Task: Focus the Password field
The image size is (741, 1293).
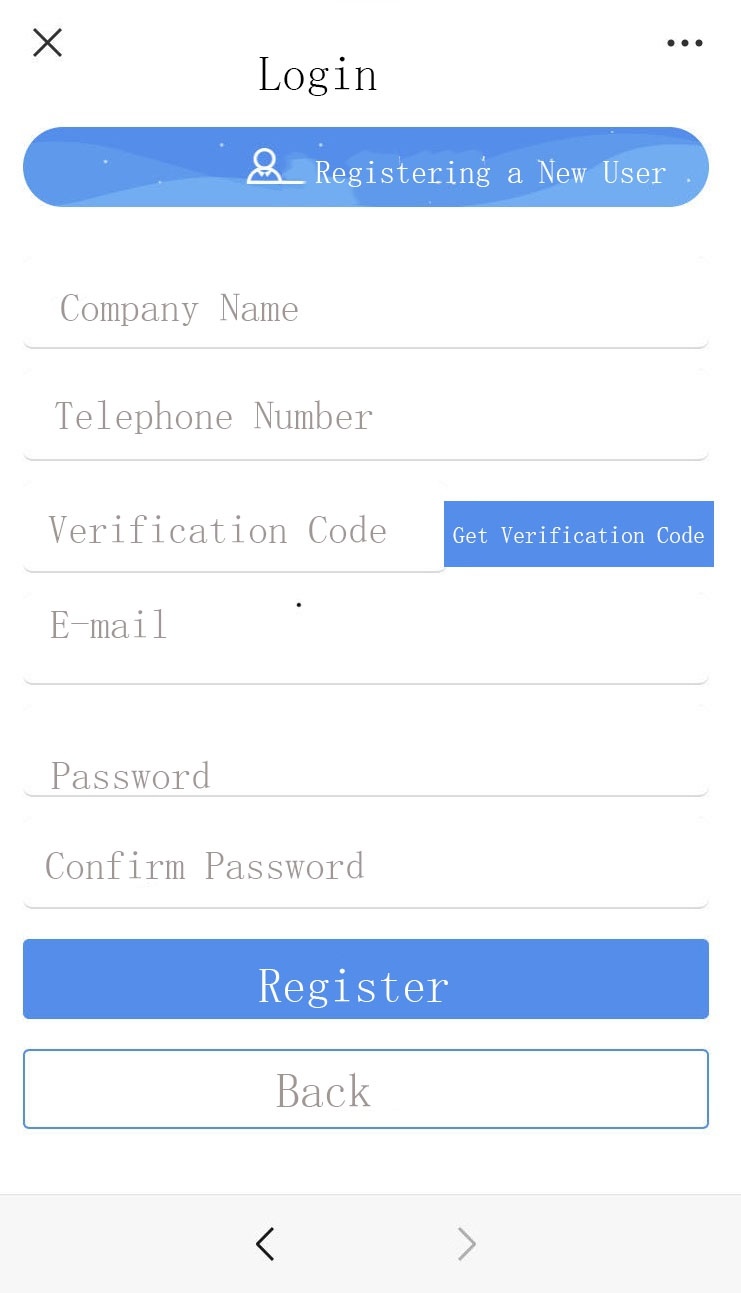Action: (366, 751)
